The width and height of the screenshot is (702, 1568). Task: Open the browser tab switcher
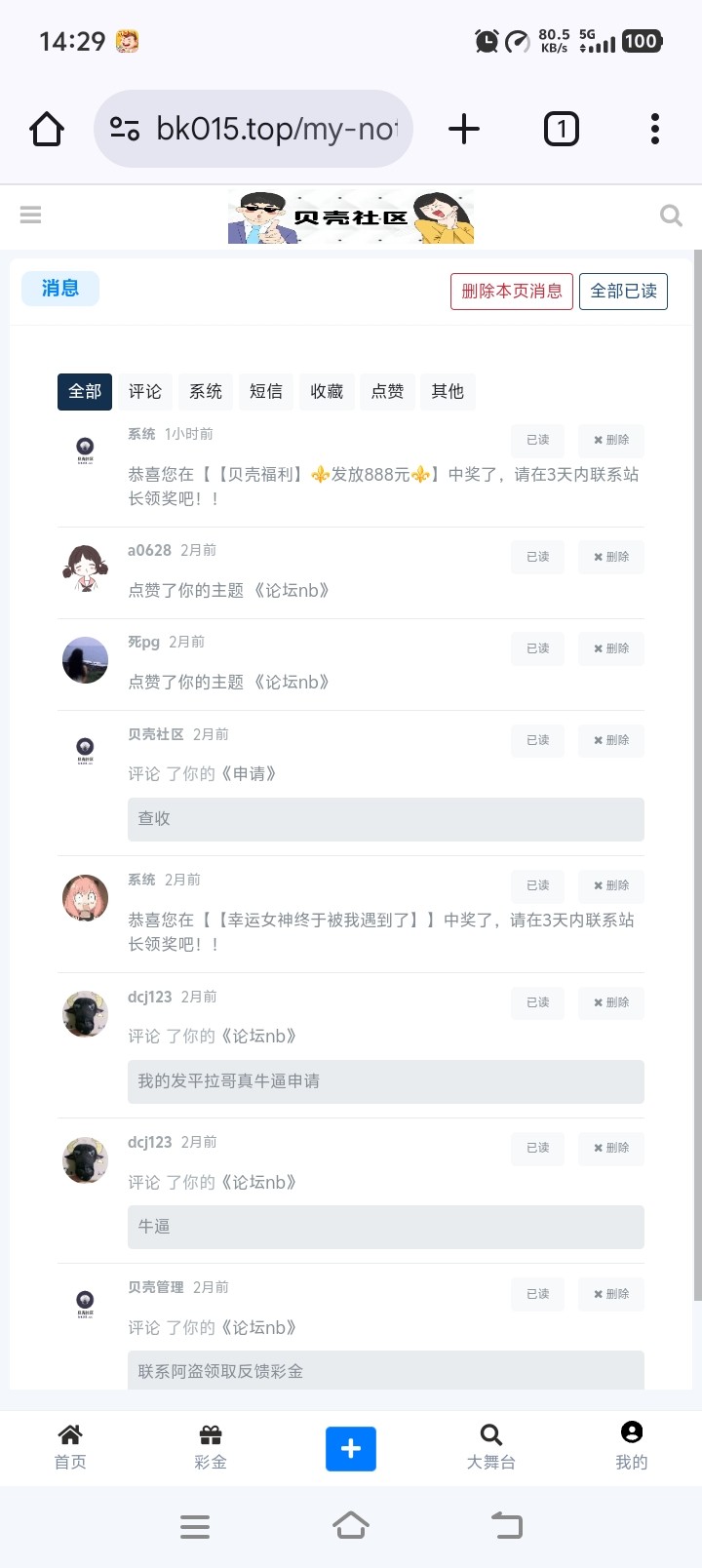(x=561, y=128)
